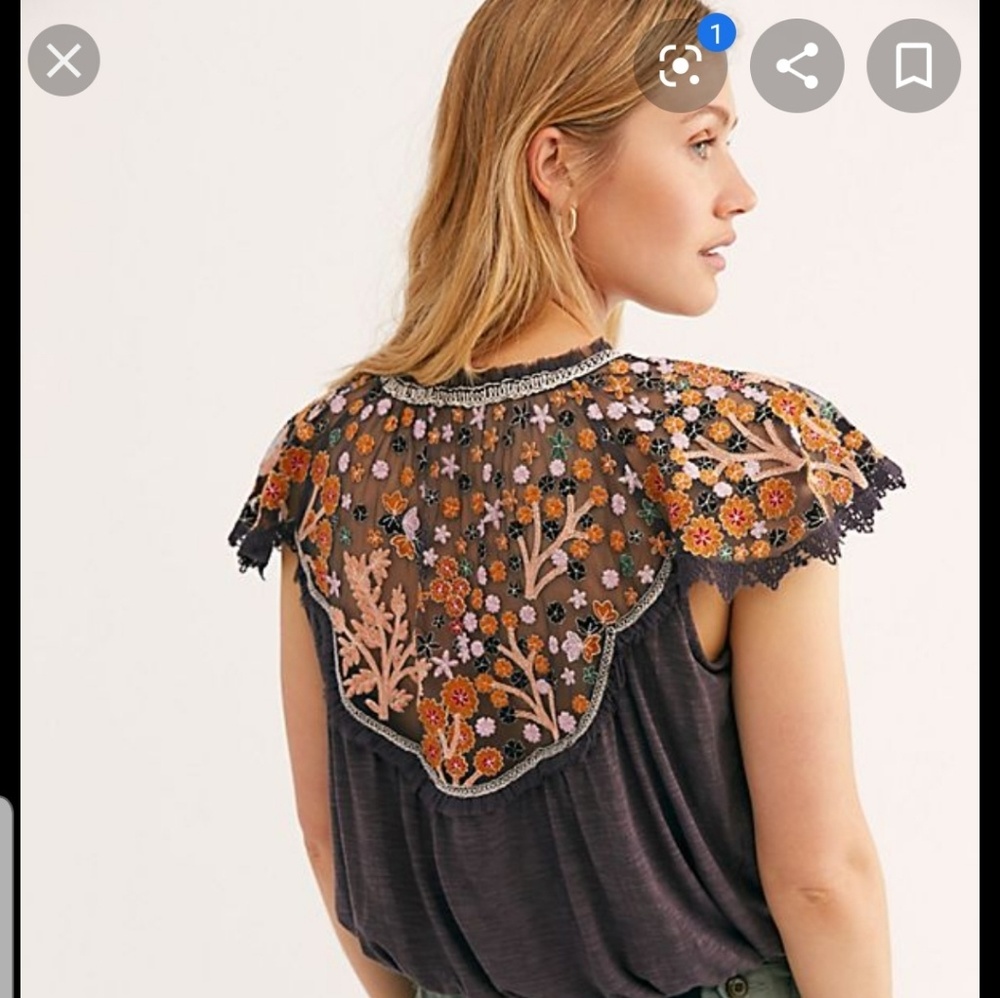The image size is (1000, 998).
Task: Close the image viewer
Action: [64, 62]
